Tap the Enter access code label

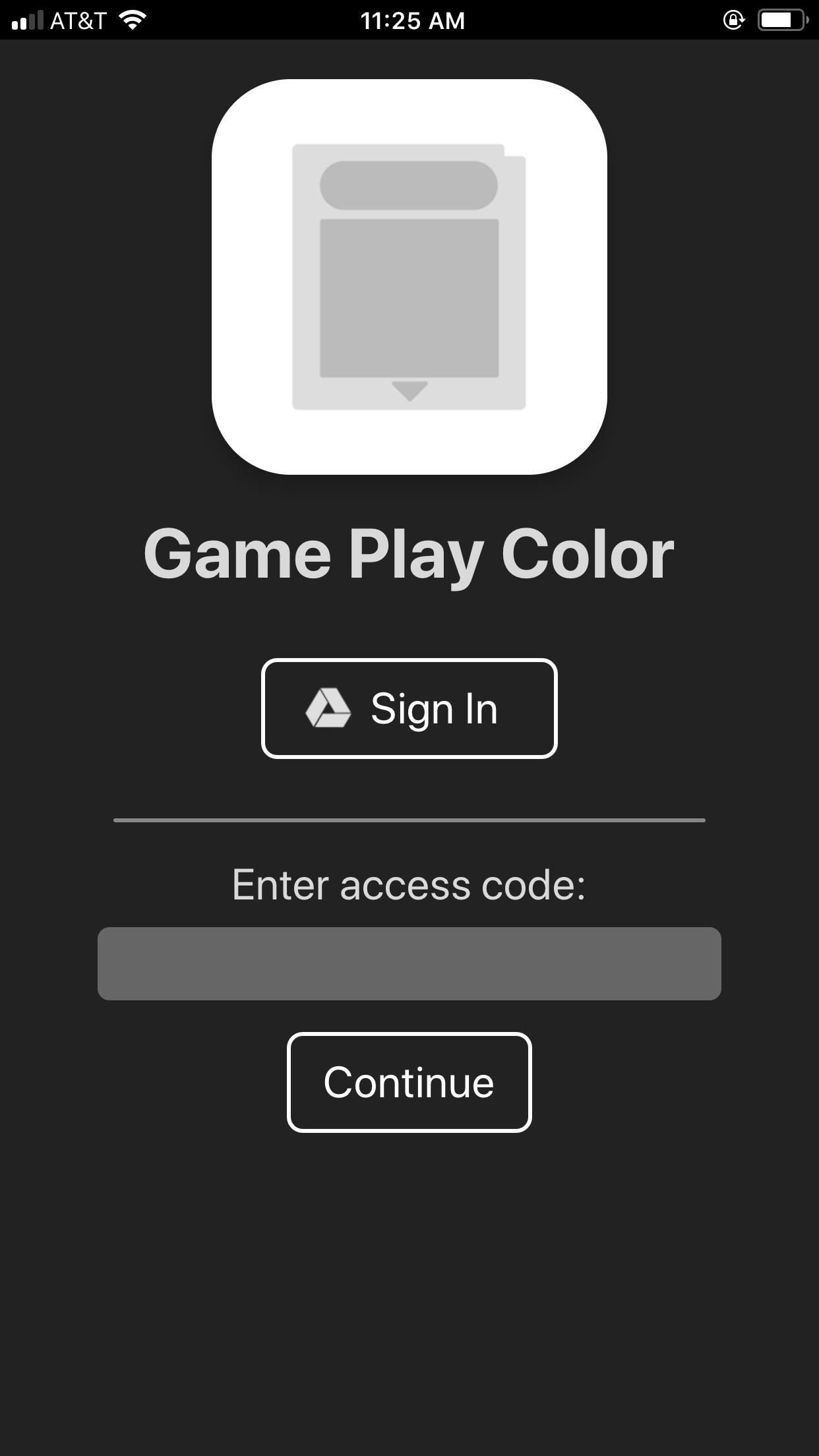(409, 886)
